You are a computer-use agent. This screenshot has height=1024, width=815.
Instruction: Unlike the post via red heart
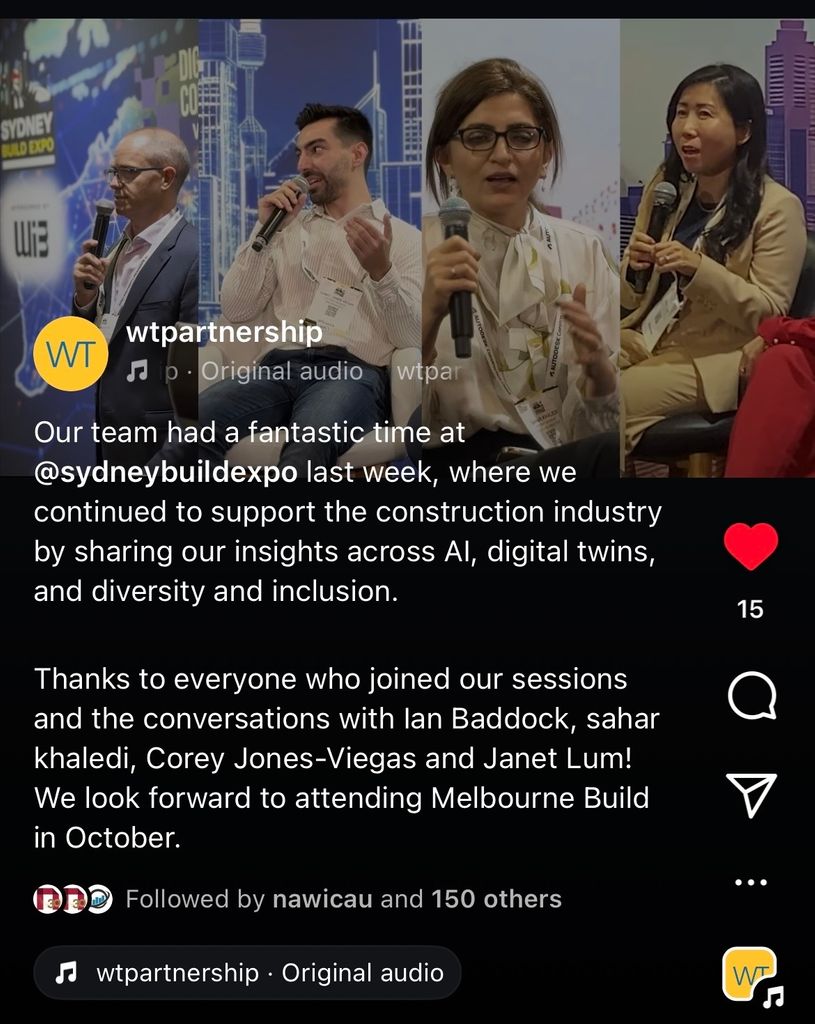coord(750,547)
